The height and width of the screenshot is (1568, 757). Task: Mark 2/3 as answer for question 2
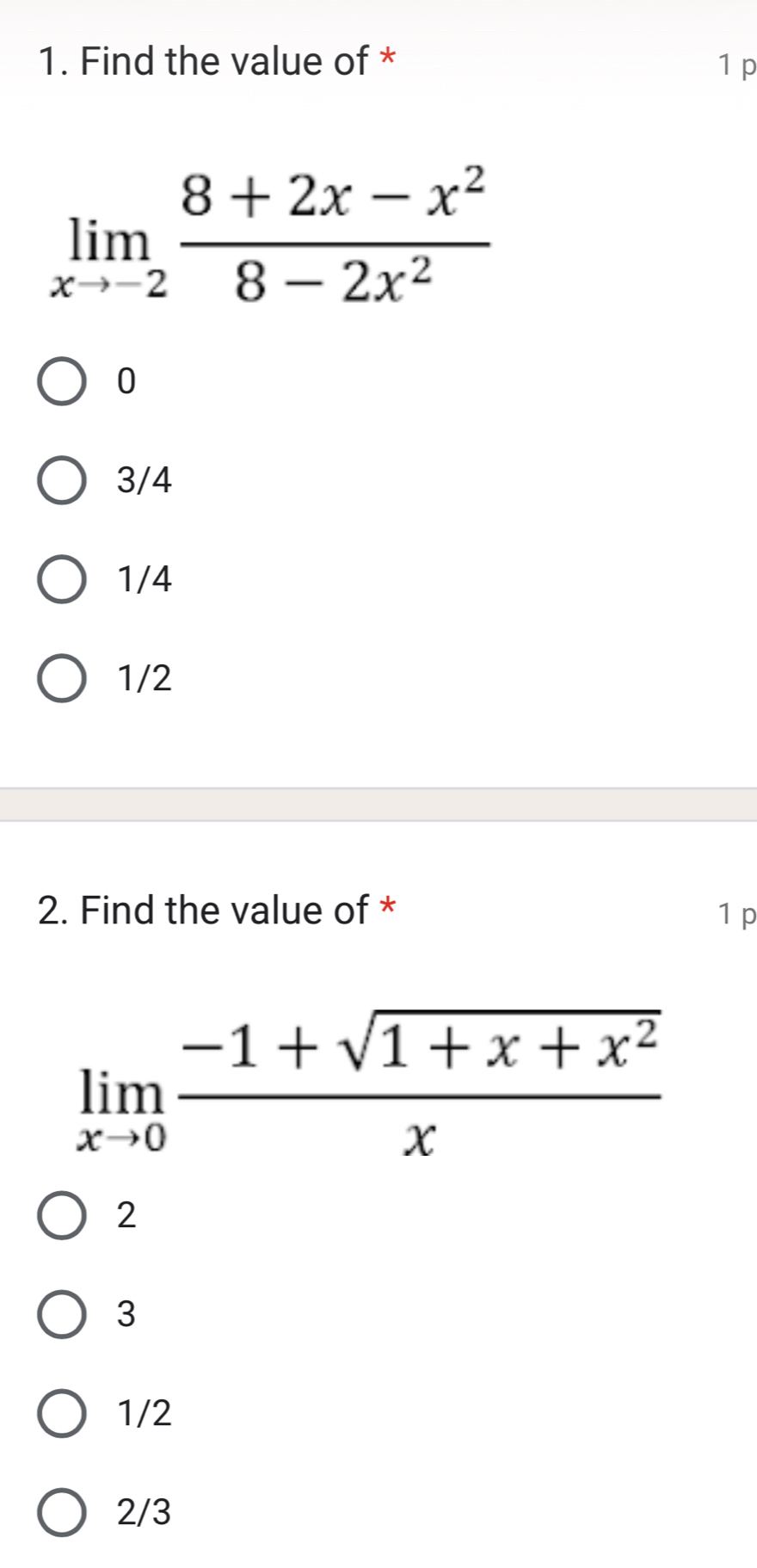pyautogui.click(x=62, y=1513)
